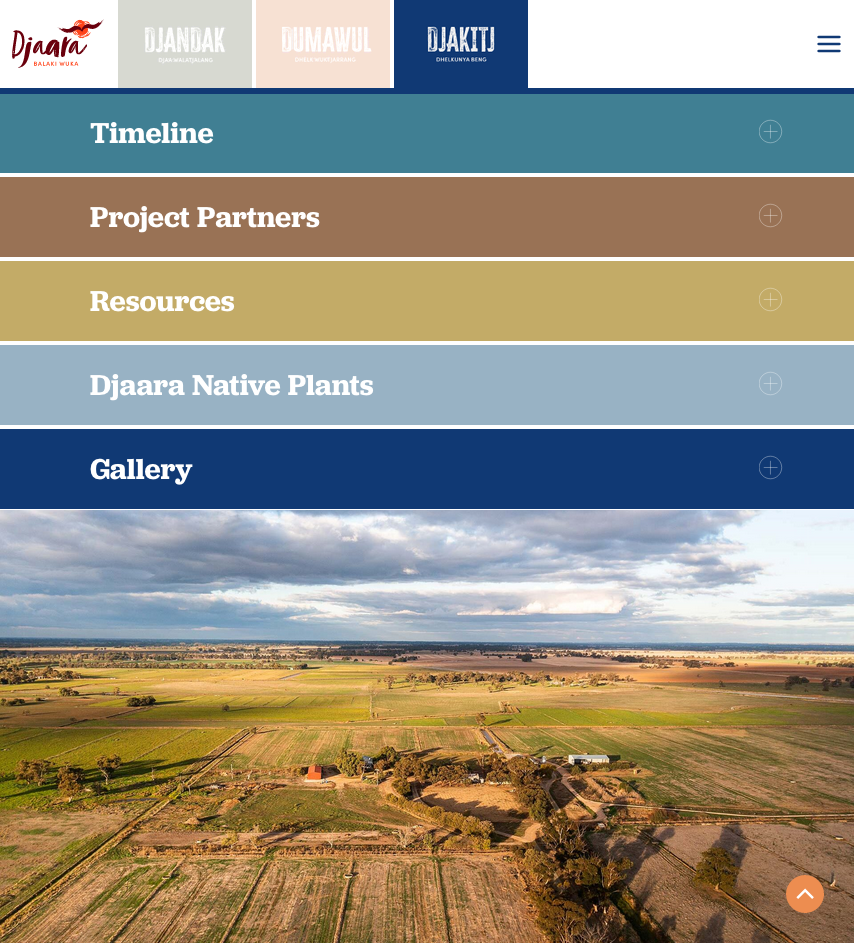Viewport: 854px width, 943px height.
Task: Expand the Gallery section
Action: point(769,468)
